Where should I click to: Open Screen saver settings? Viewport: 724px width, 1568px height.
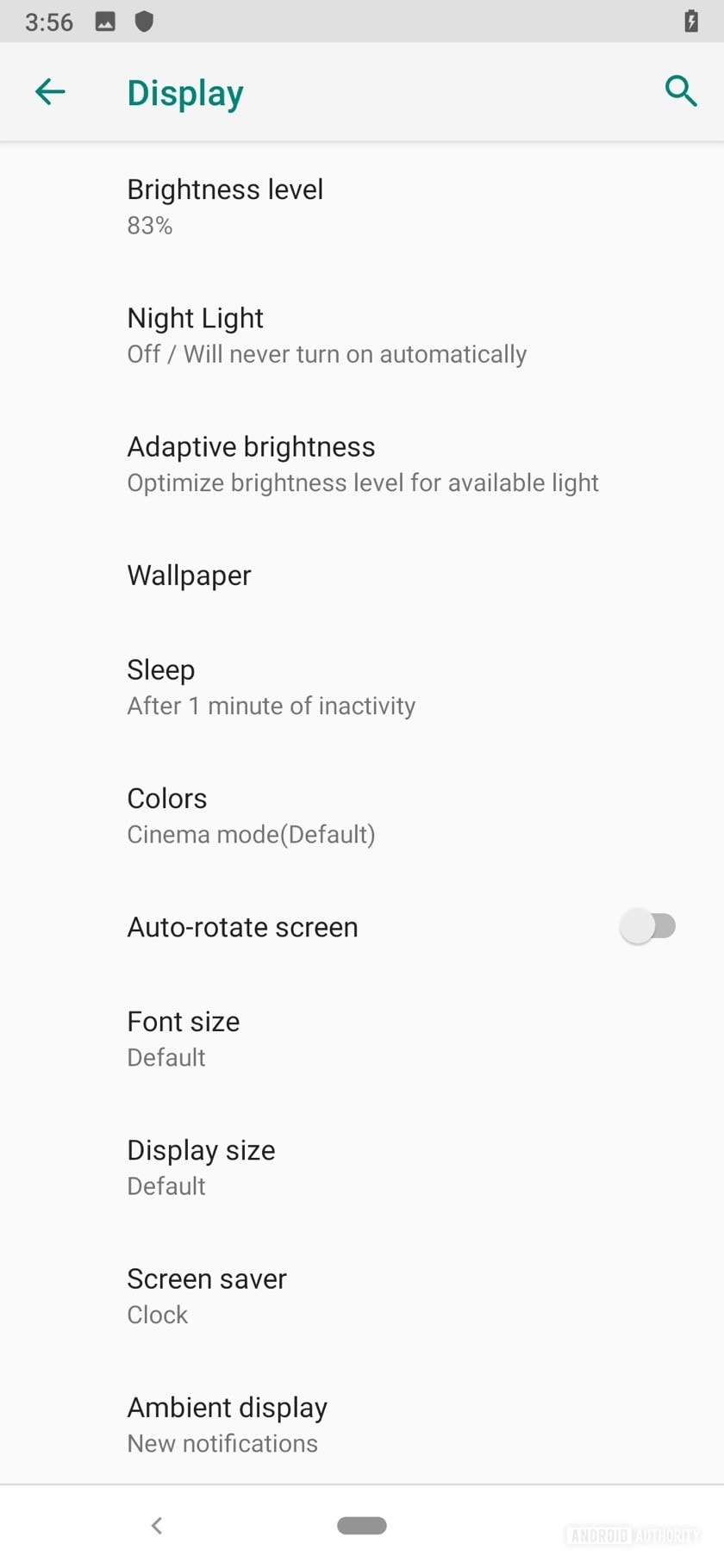[x=362, y=1296]
